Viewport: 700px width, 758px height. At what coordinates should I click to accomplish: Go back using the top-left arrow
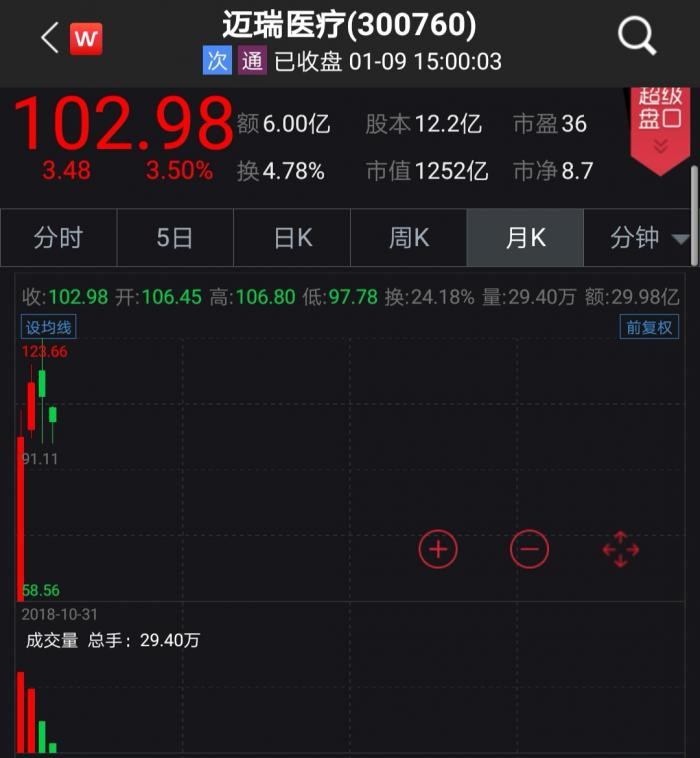50,37
